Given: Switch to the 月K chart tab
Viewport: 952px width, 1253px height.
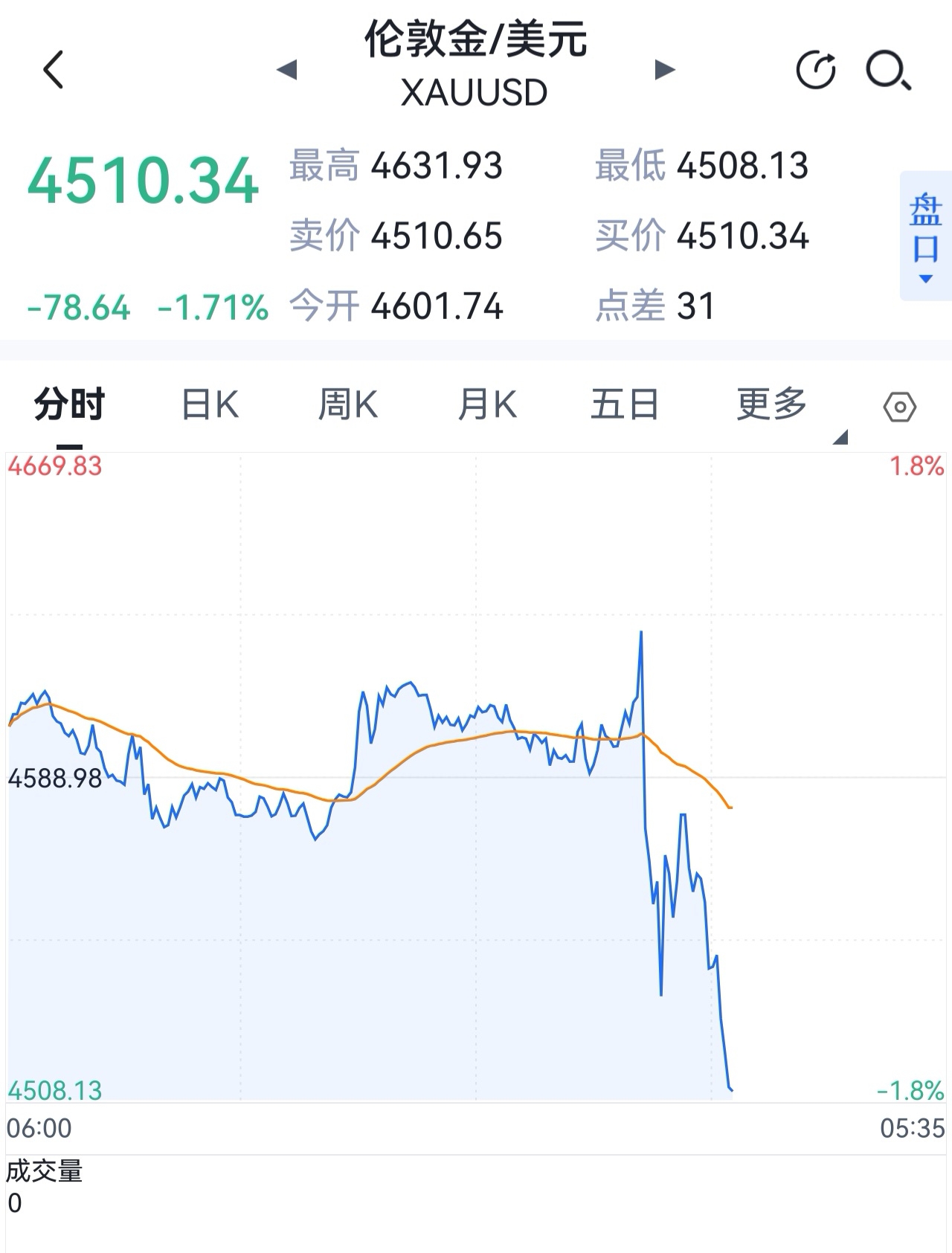Looking at the screenshot, I should click(487, 405).
